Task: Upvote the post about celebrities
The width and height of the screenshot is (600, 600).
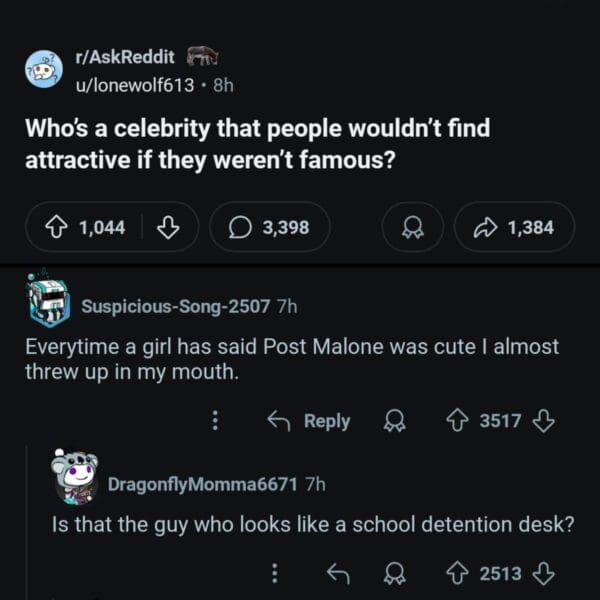Action: [x=57, y=227]
